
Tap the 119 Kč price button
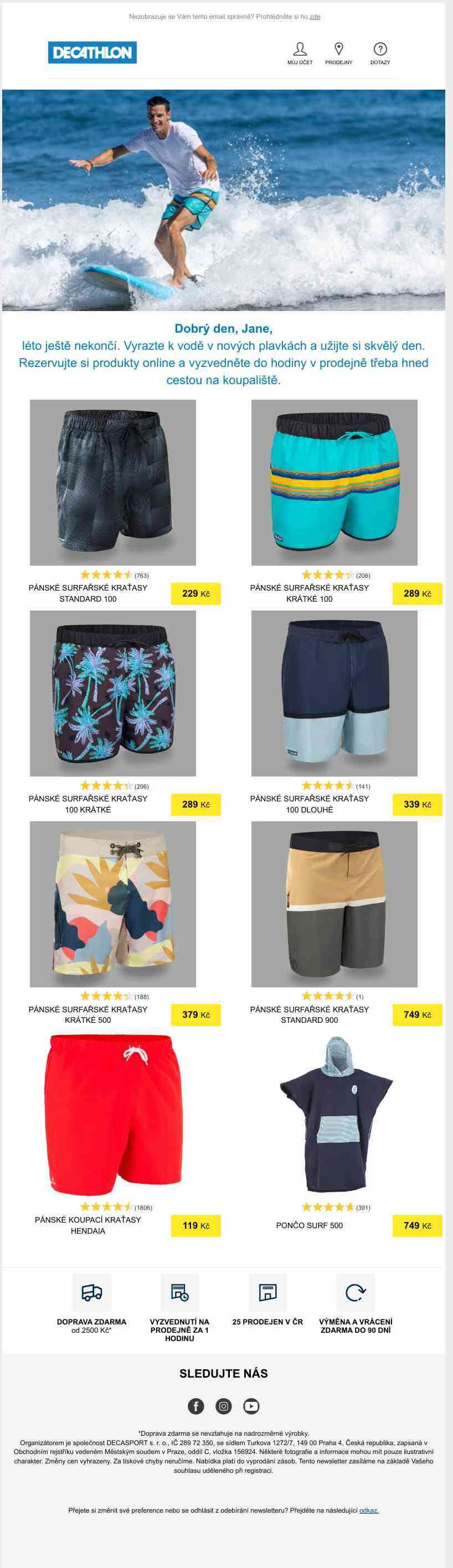tap(195, 1225)
